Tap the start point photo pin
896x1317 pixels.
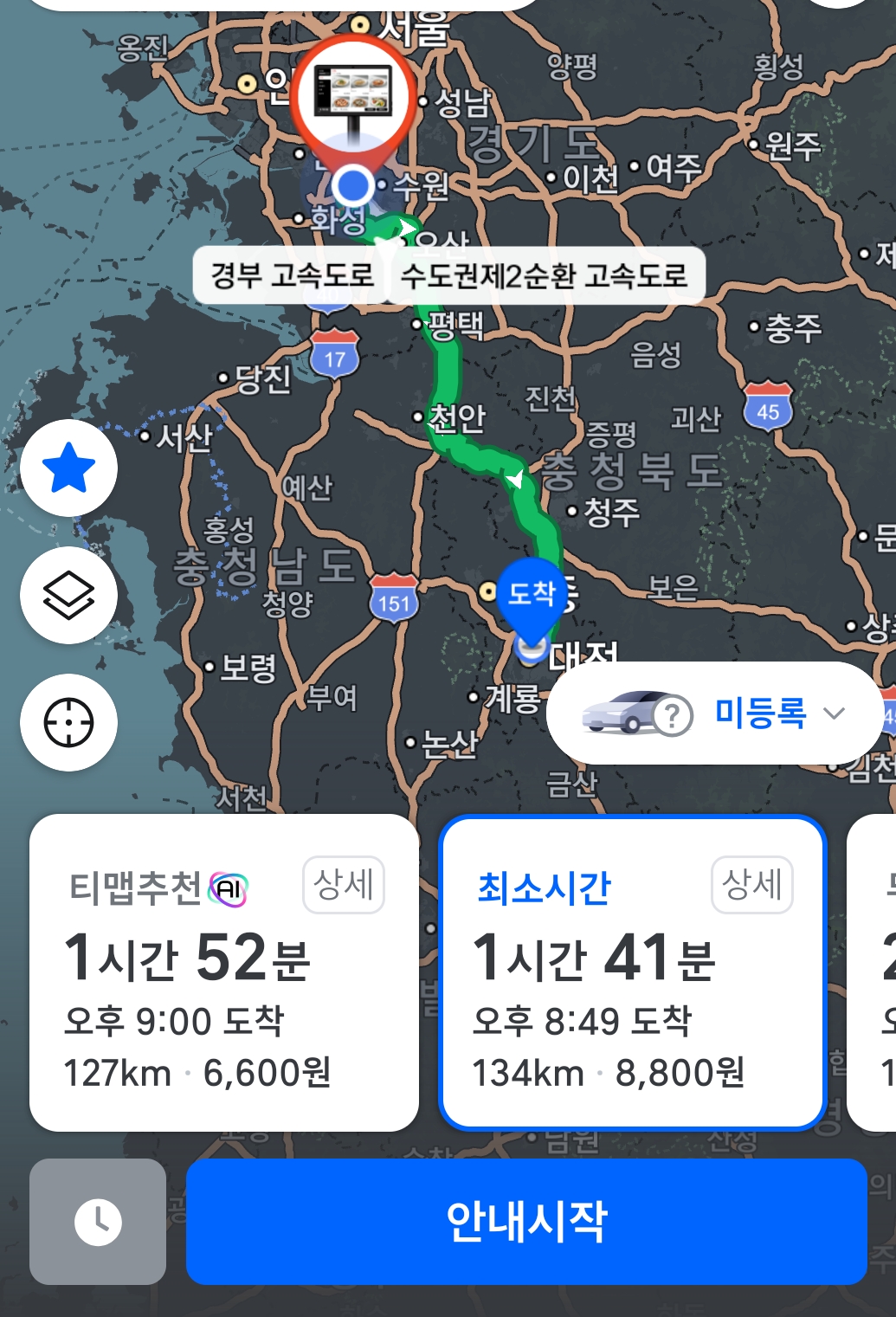[x=353, y=97]
